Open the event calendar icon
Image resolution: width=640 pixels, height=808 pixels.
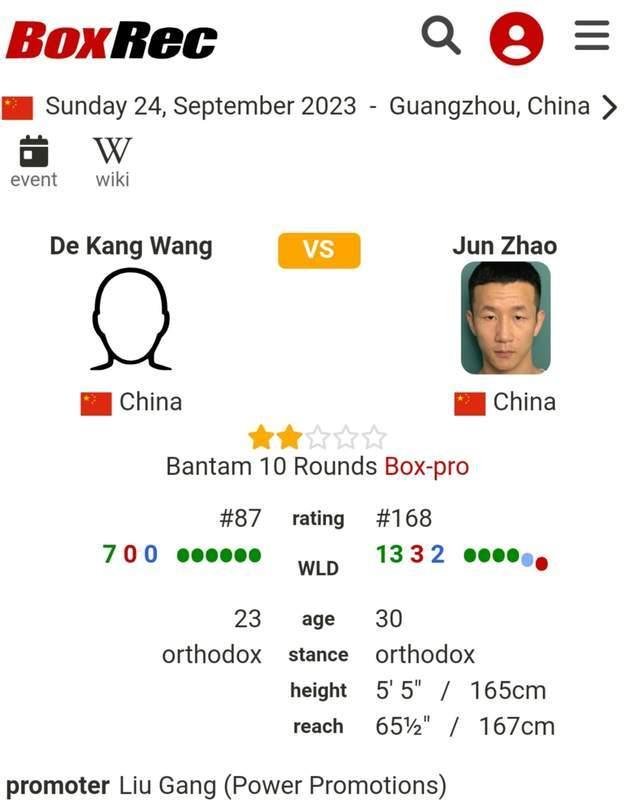coord(34,152)
